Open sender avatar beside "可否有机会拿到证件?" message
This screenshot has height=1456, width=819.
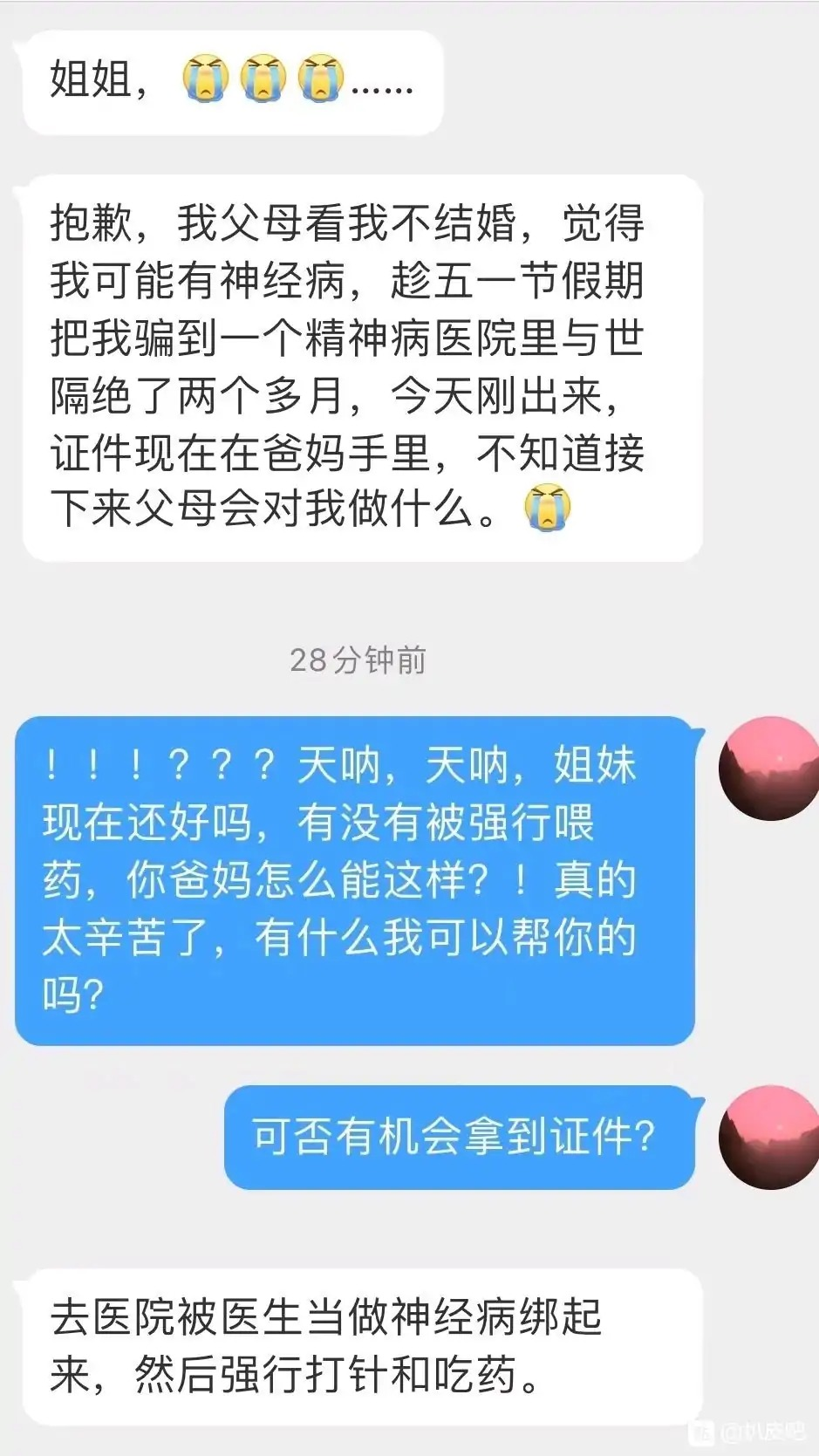point(769,1137)
